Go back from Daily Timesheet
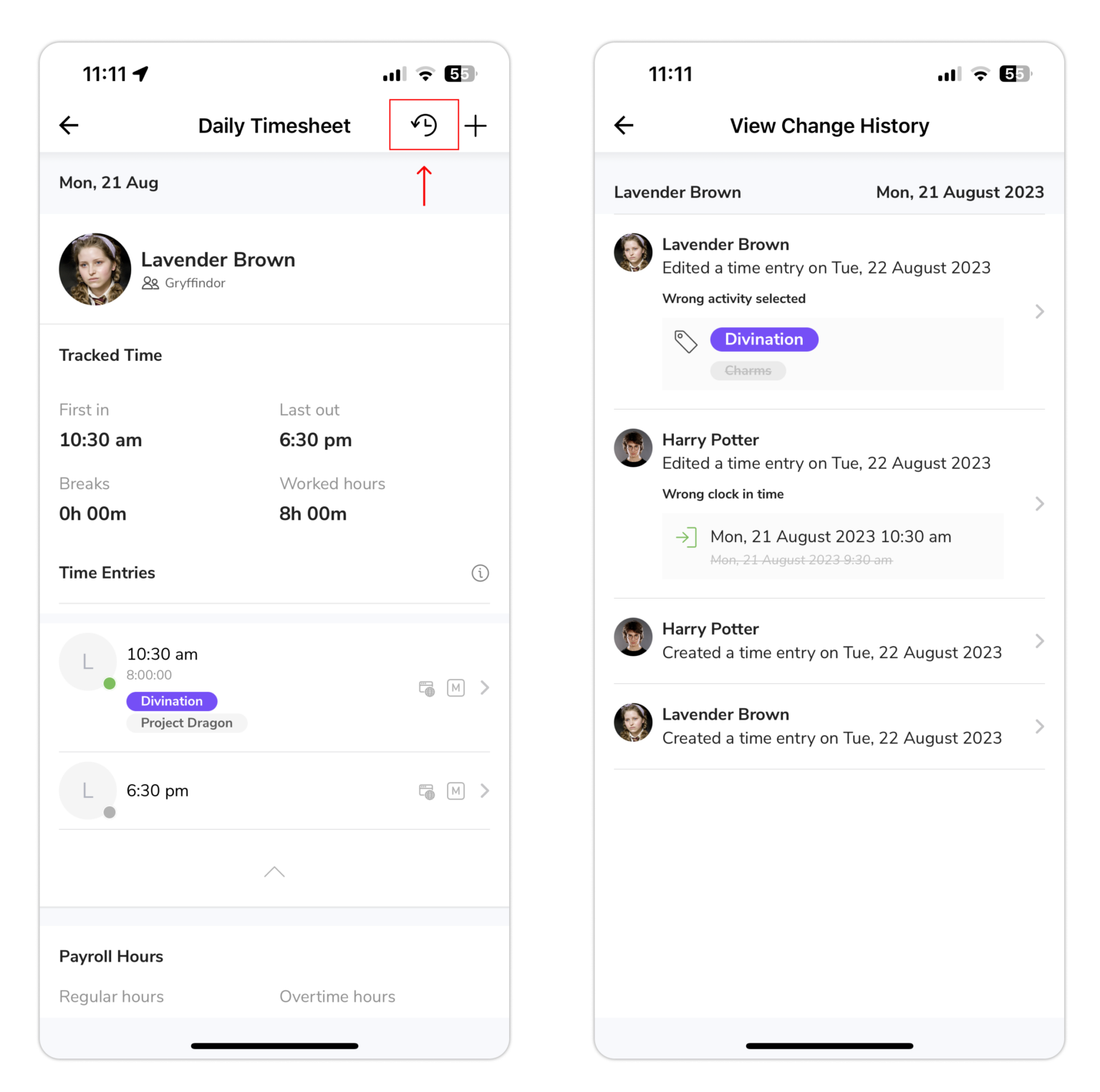Image resolution: width=1100 pixels, height=1092 pixels. point(69,126)
